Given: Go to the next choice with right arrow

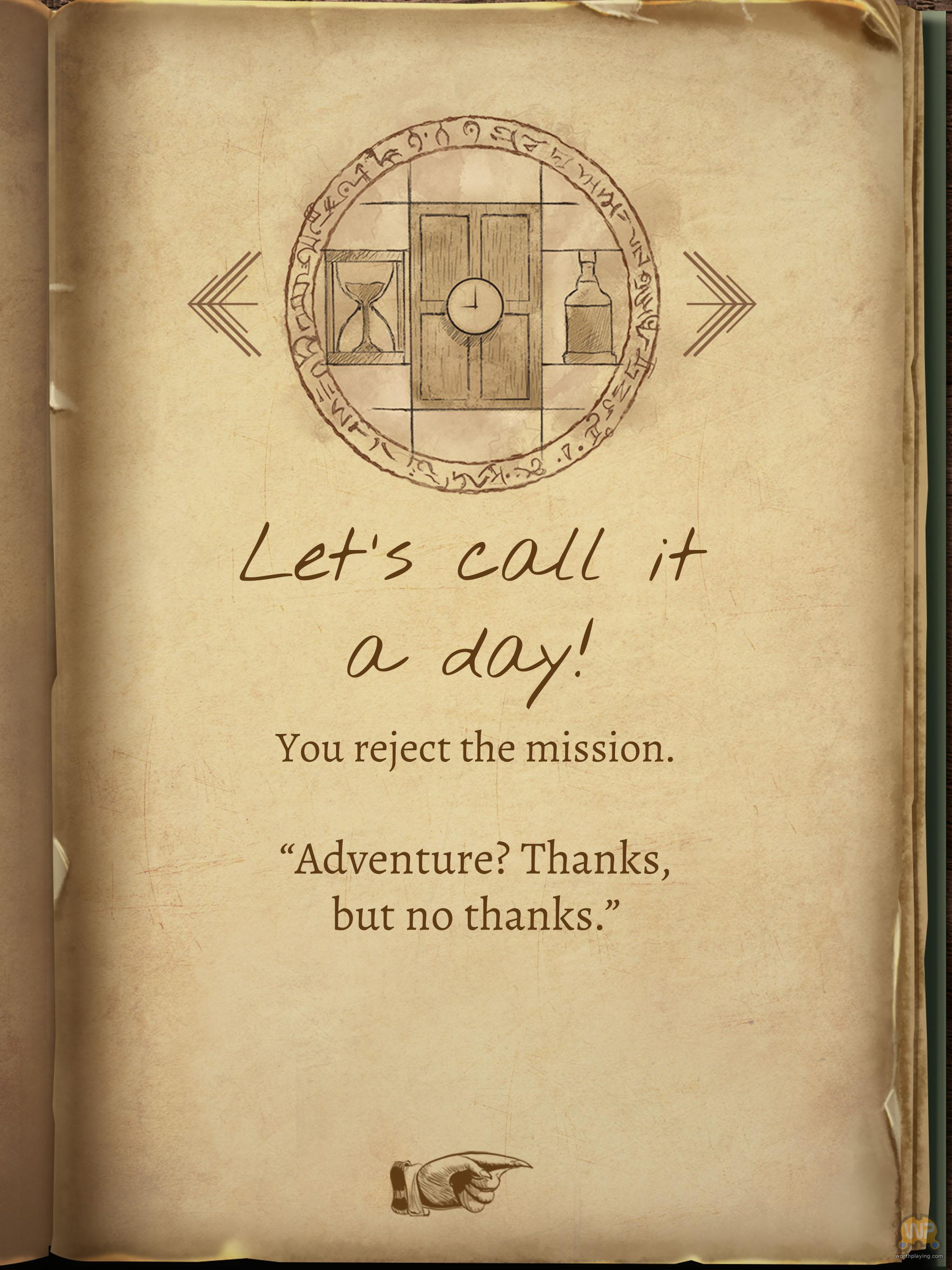Looking at the screenshot, I should [x=721, y=304].
